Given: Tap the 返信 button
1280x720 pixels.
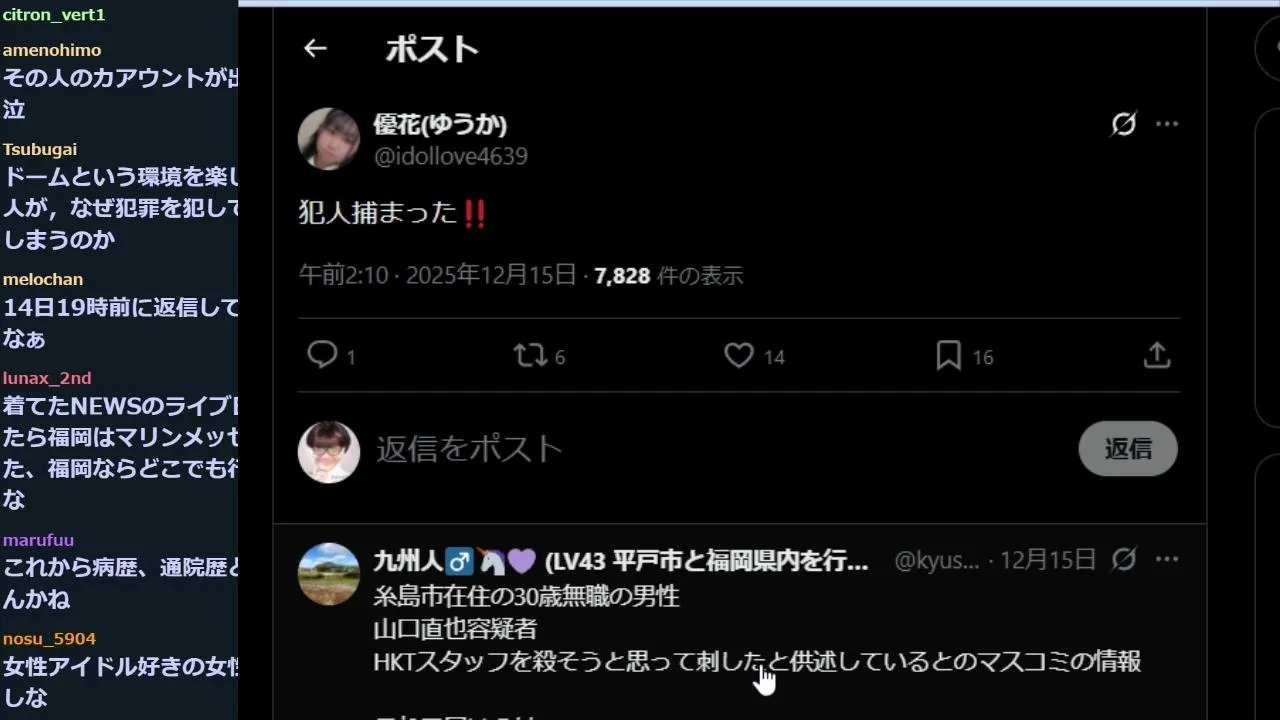Looking at the screenshot, I should point(1128,449).
